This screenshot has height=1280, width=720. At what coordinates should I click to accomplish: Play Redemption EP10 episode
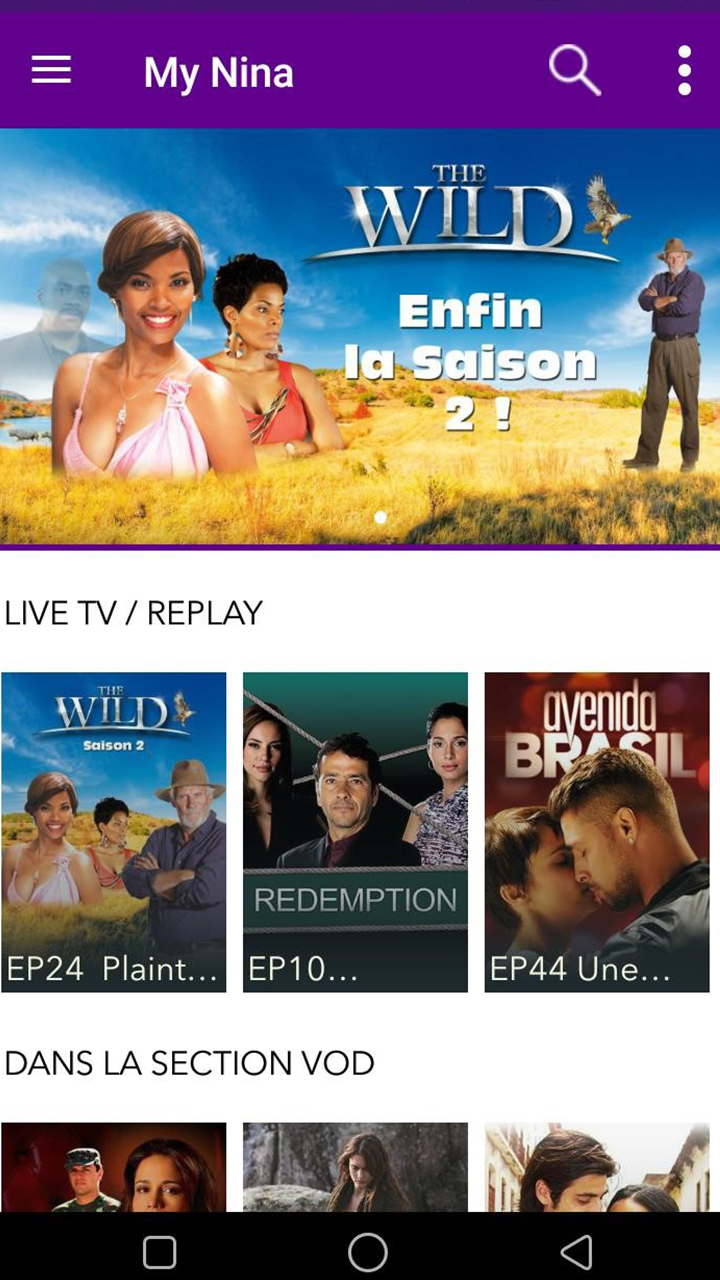pos(355,832)
